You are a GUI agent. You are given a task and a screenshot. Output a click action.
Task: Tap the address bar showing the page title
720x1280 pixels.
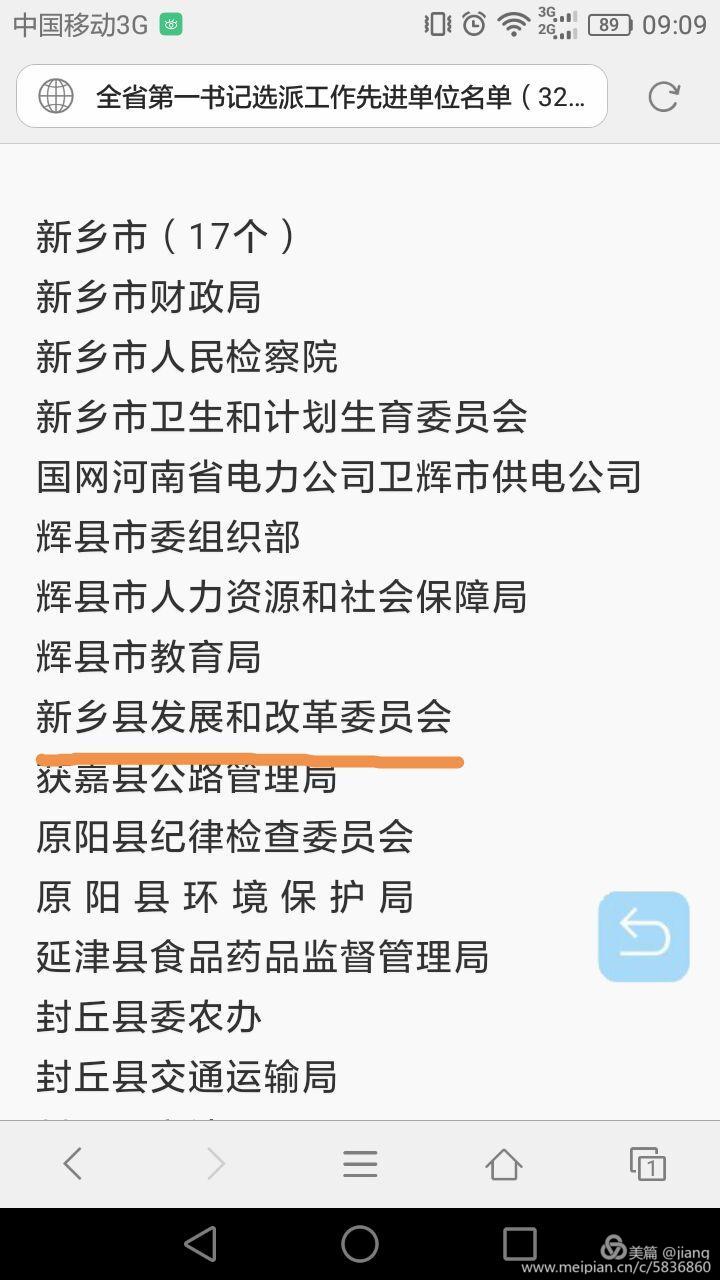[312, 96]
